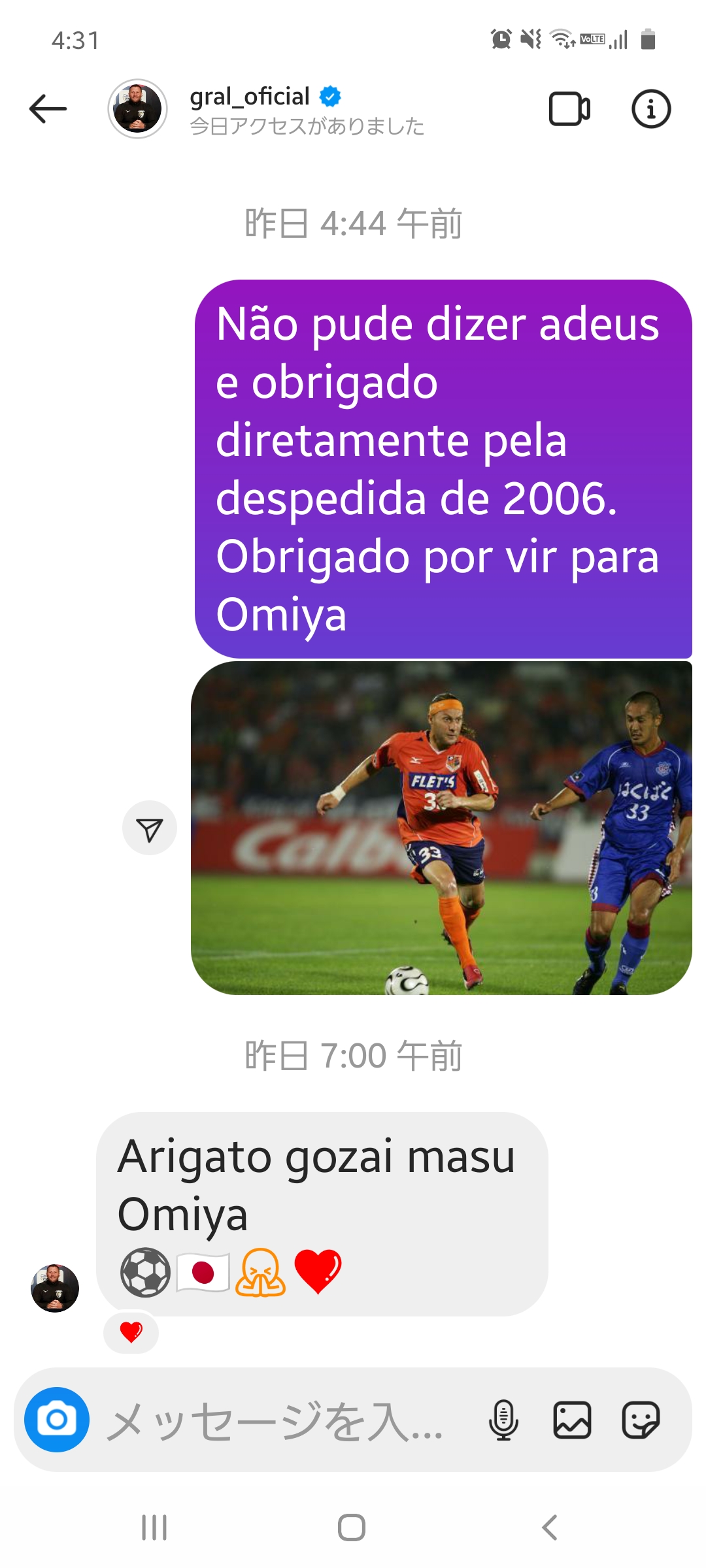
Task: Go back from the gral_oficial chat
Action: point(48,108)
